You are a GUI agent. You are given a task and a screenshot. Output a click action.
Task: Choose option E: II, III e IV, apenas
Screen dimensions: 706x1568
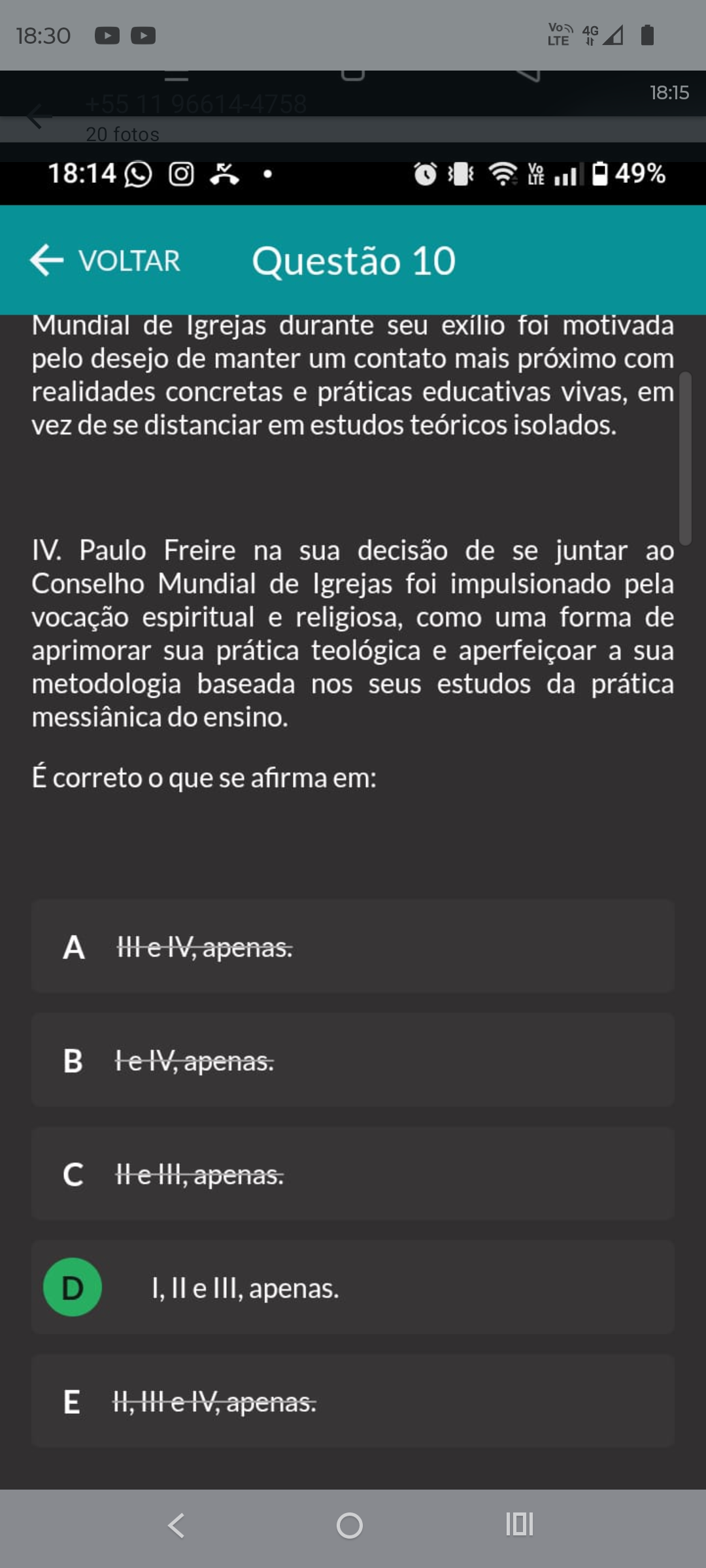pyautogui.click(x=353, y=1401)
